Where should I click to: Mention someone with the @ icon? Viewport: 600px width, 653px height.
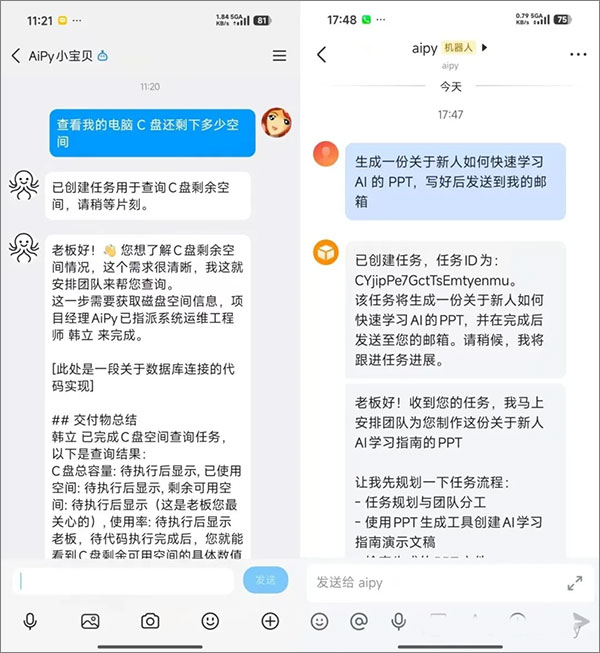[x=359, y=621]
